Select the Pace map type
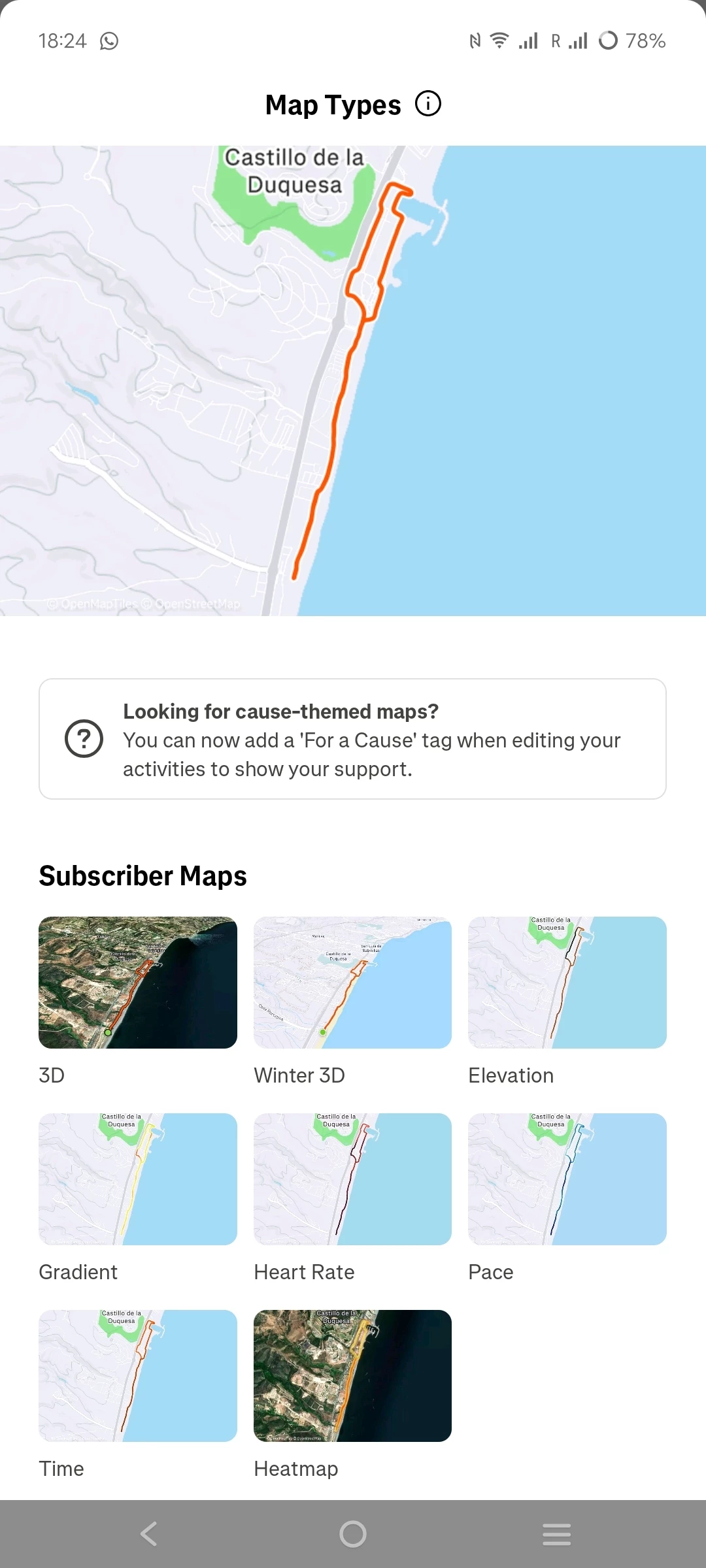This screenshot has height=1568, width=706. (567, 1179)
